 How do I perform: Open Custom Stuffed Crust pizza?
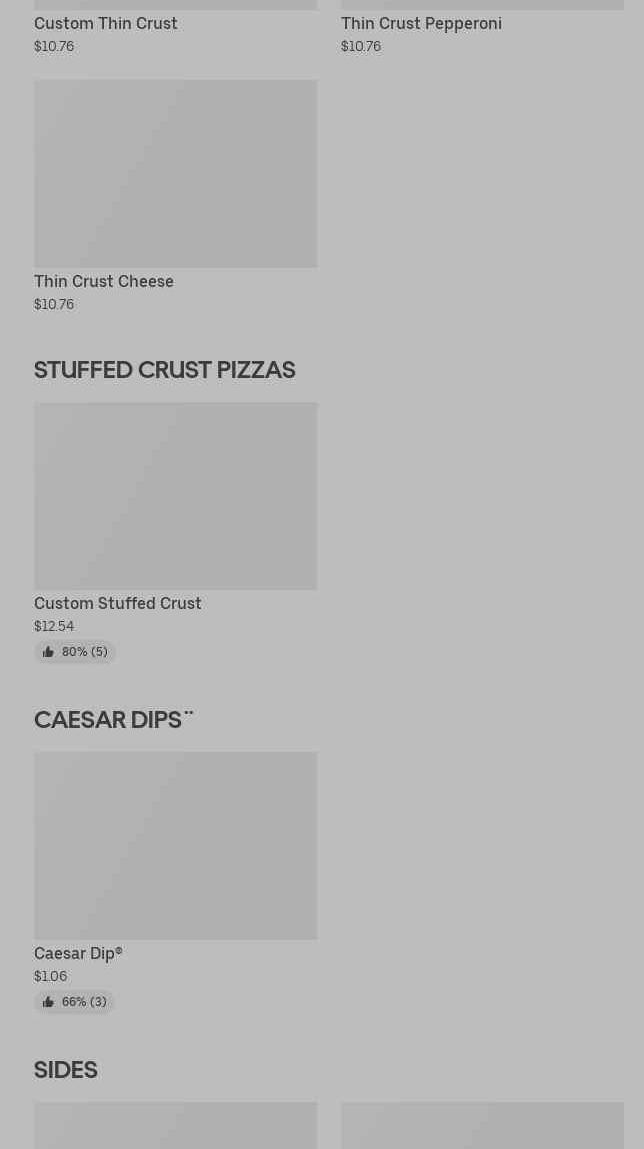pyautogui.click(x=175, y=497)
